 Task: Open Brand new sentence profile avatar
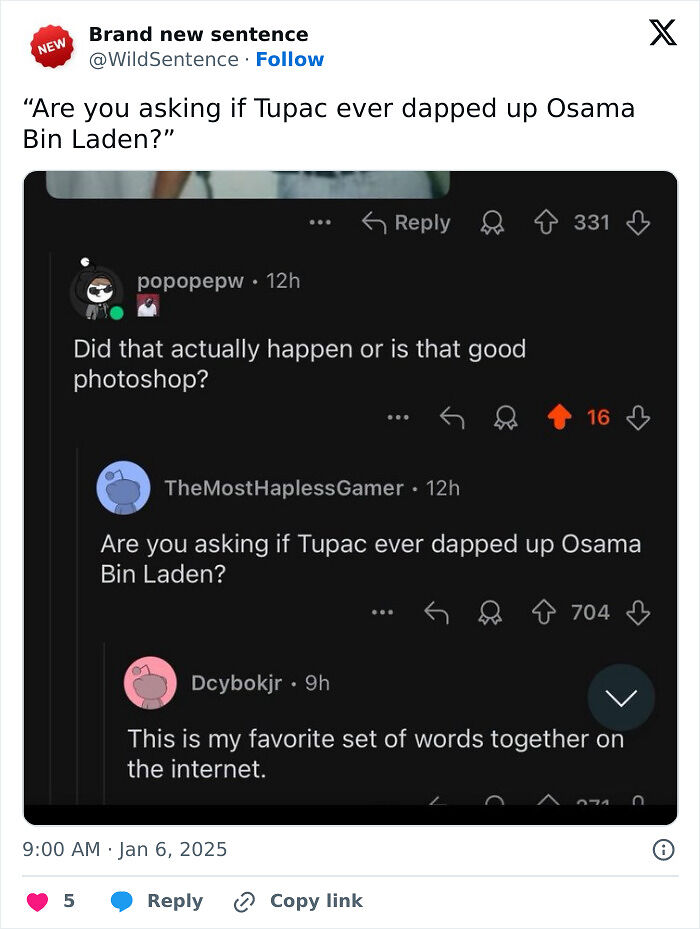[x=51, y=47]
